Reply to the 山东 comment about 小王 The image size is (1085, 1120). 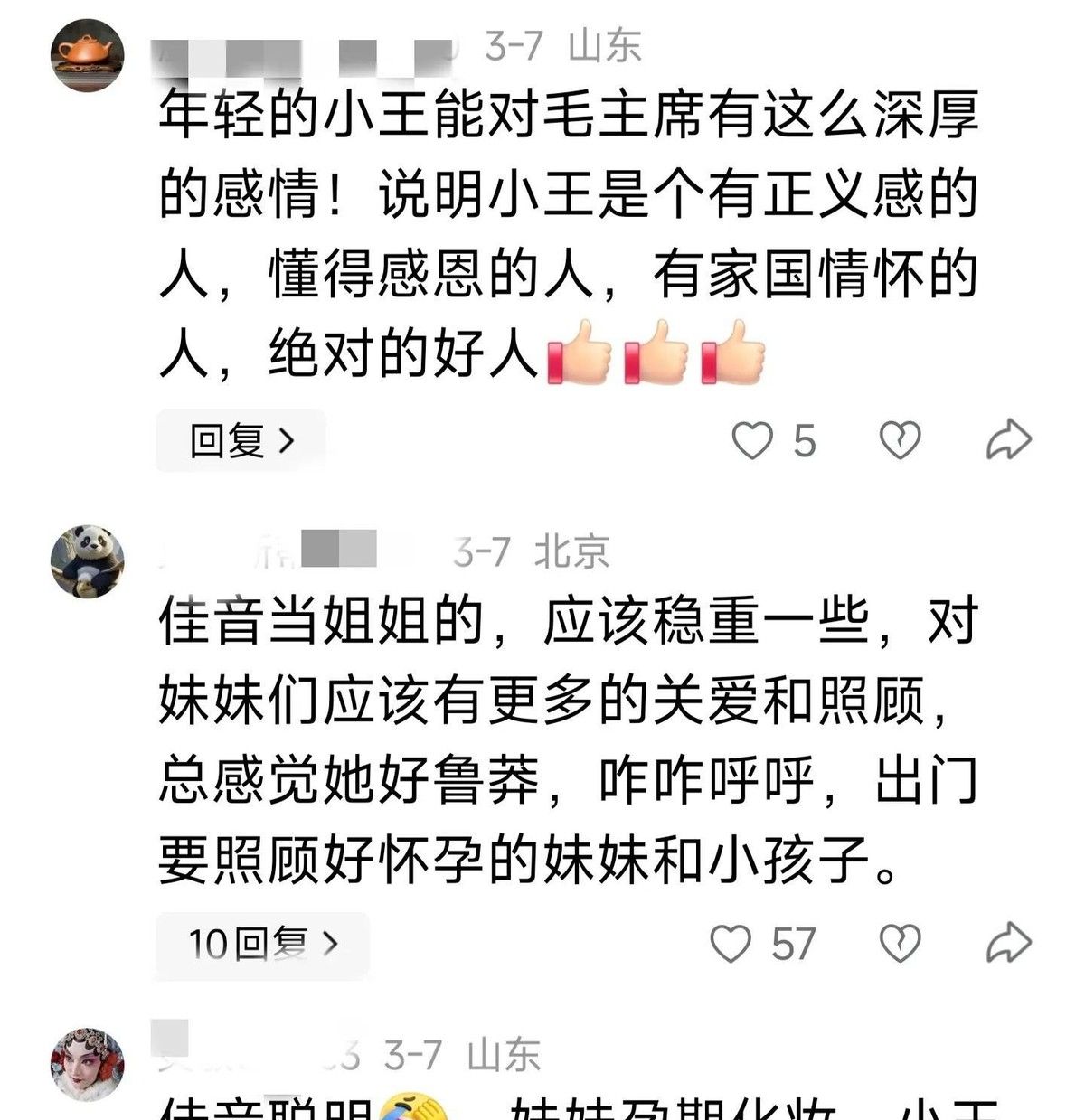pos(241,441)
